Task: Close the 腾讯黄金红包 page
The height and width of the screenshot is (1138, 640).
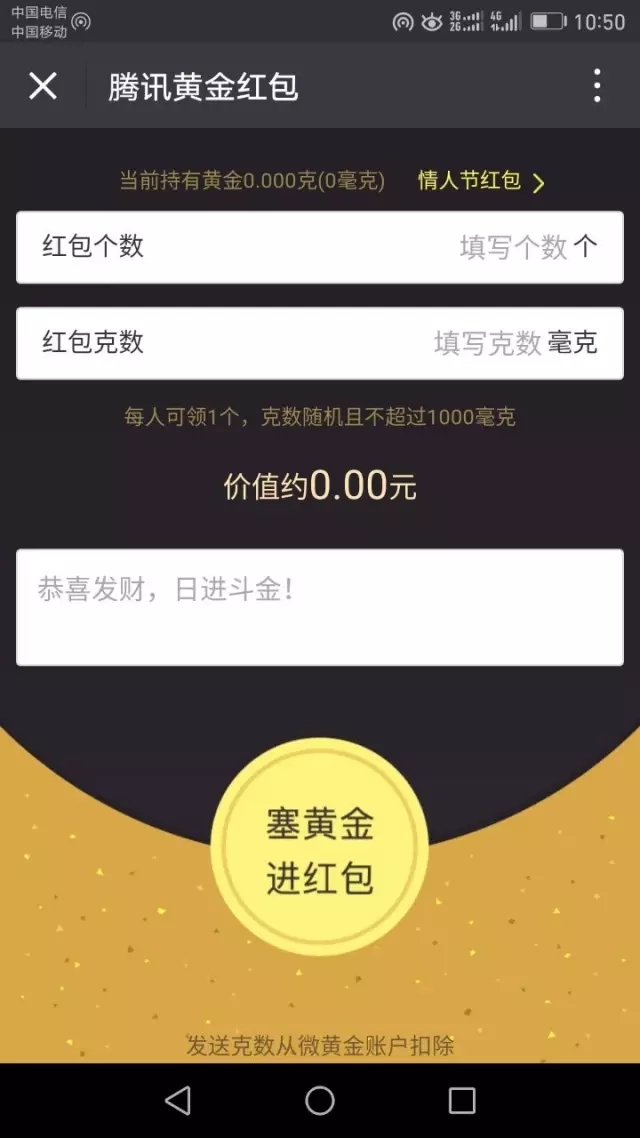Action: point(42,86)
